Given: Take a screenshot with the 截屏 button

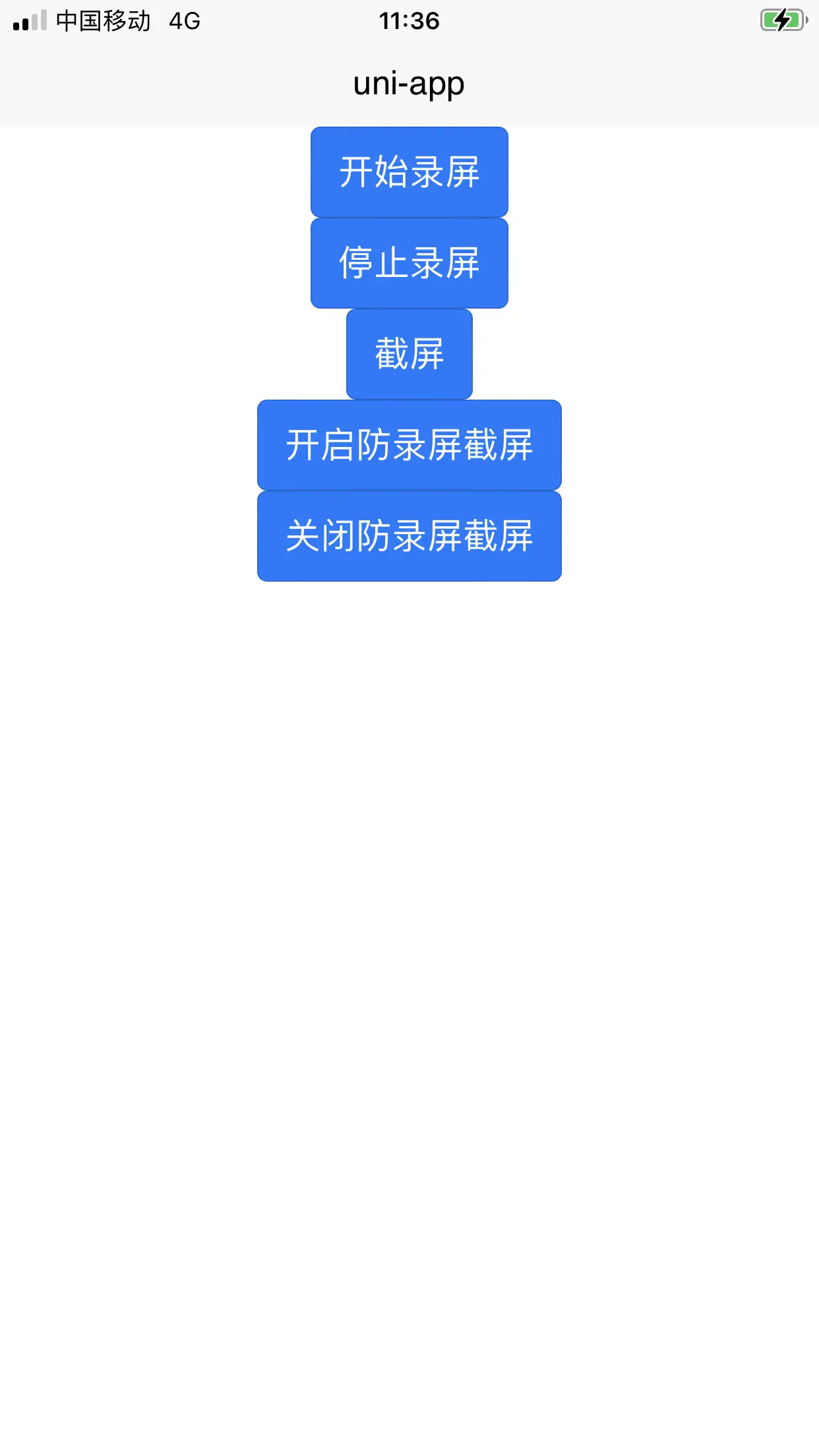Looking at the screenshot, I should pos(409,354).
